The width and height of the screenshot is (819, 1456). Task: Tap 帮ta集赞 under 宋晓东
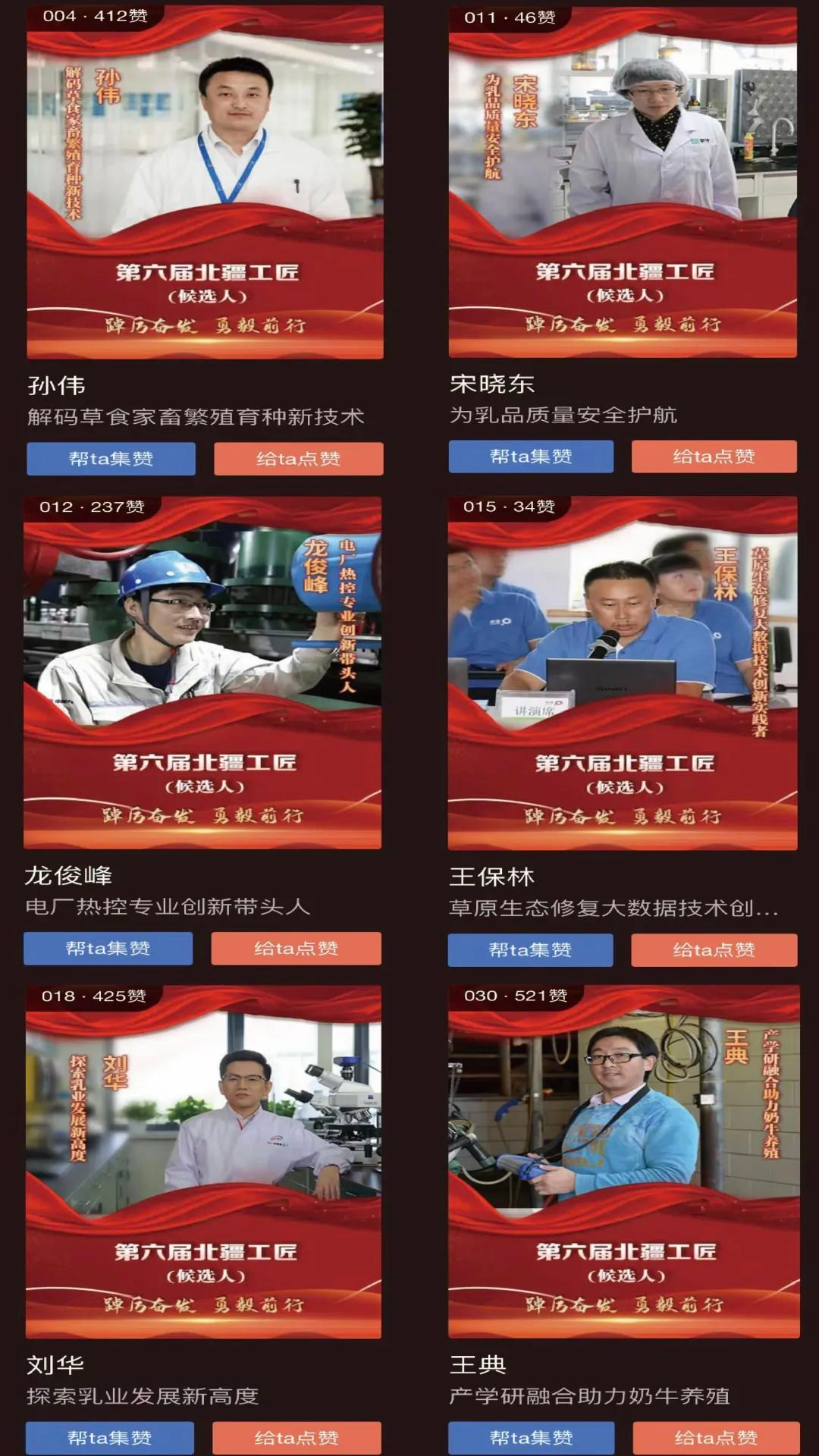tap(531, 457)
